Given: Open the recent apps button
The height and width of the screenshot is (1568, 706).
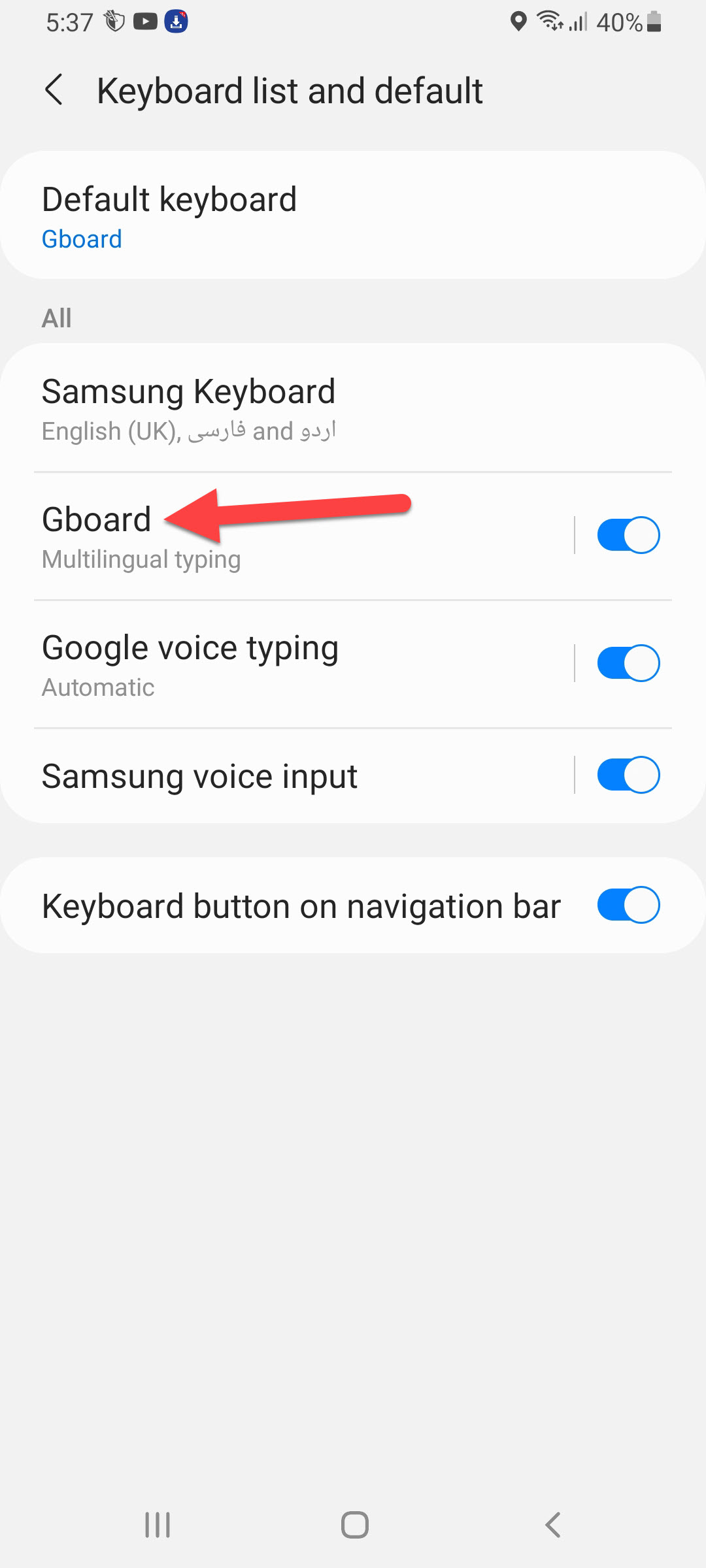Looking at the screenshot, I should (x=158, y=1525).
